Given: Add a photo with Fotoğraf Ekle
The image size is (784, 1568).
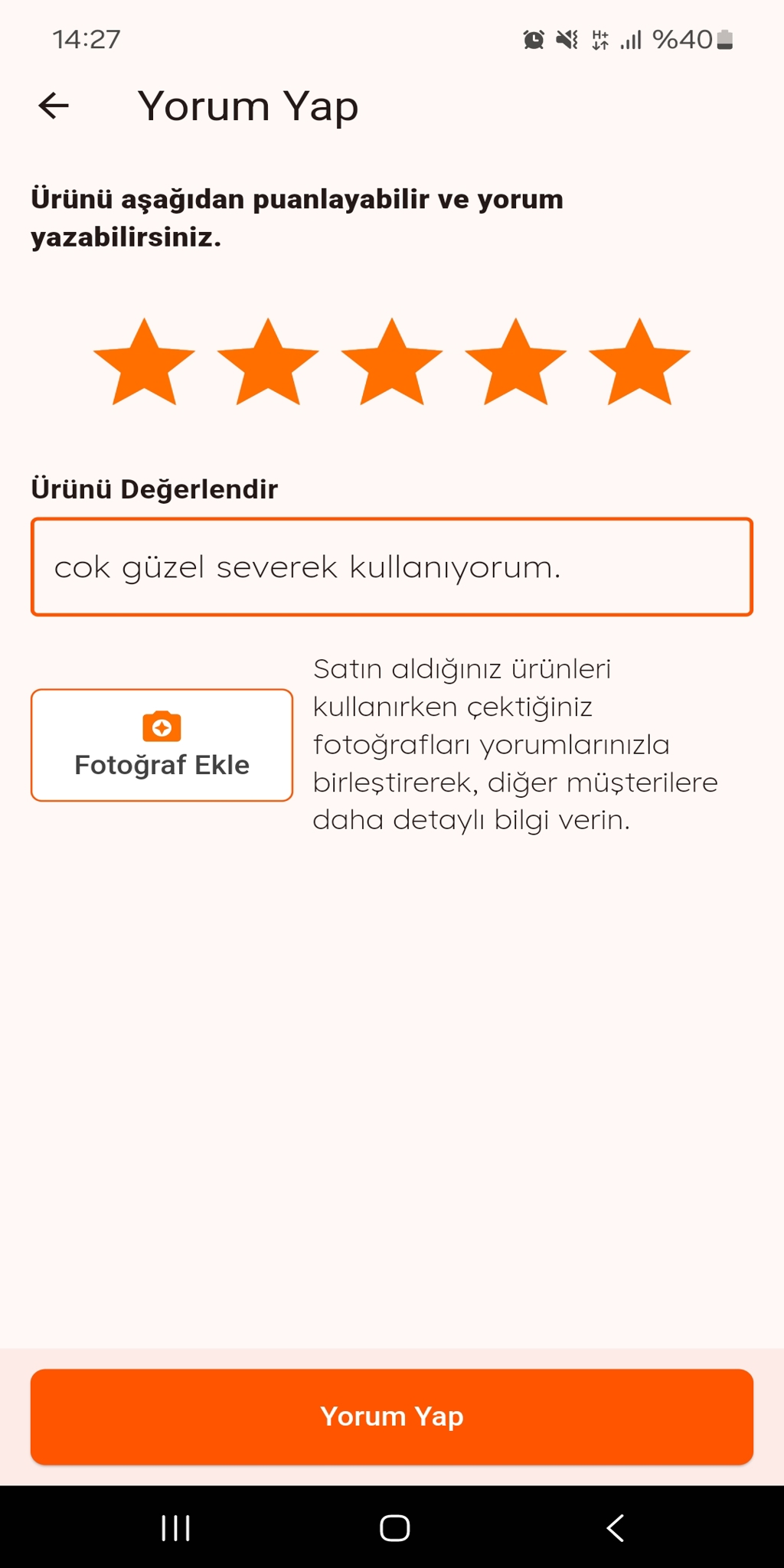Looking at the screenshot, I should coord(162,745).
